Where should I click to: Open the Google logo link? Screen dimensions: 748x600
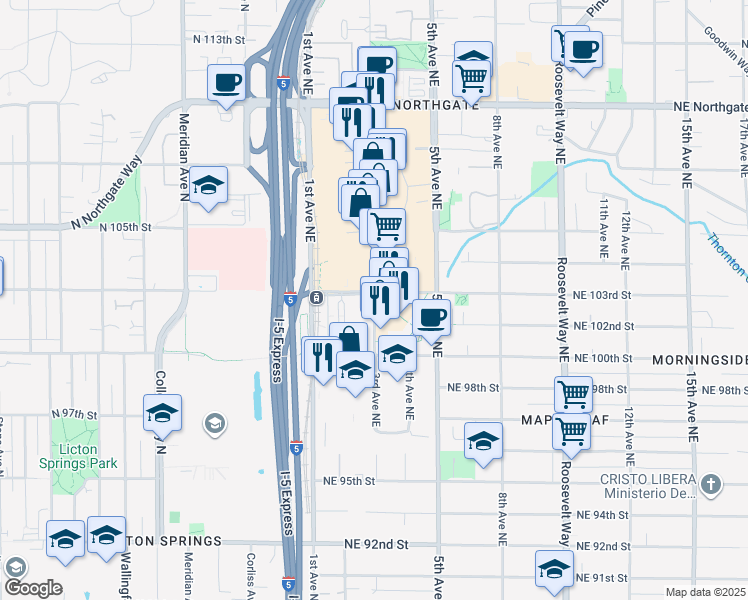(32, 588)
